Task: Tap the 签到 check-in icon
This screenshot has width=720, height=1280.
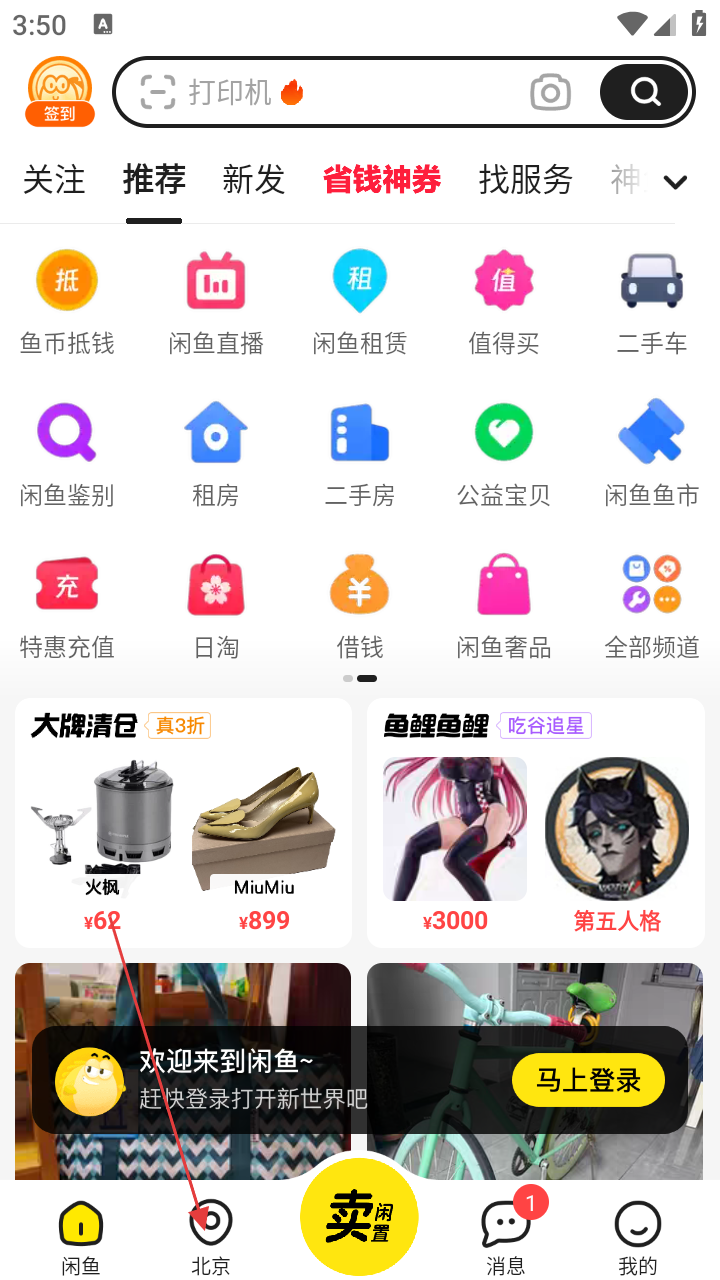Action: point(60,92)
